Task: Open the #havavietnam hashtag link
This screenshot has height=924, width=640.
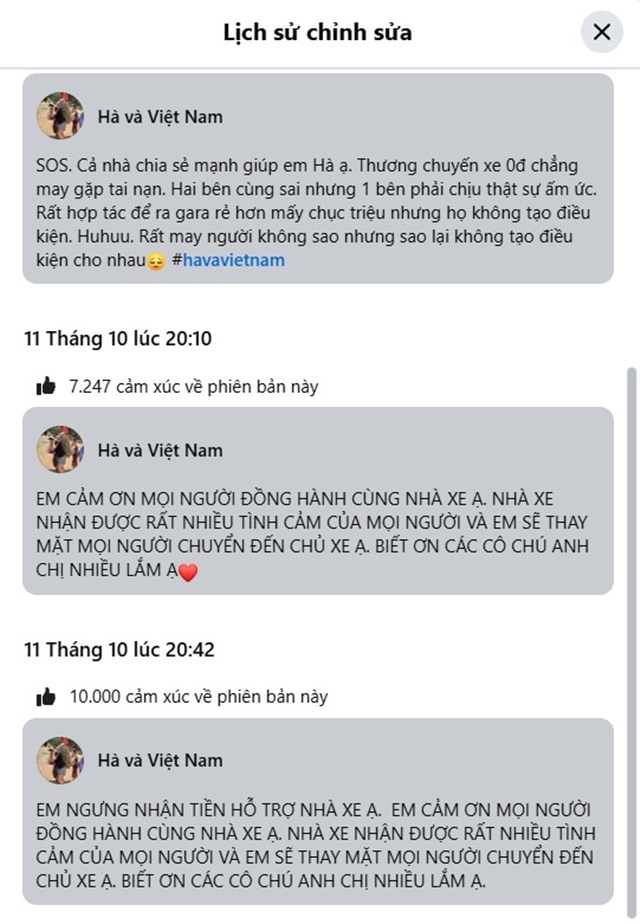Action: [228, 260]
